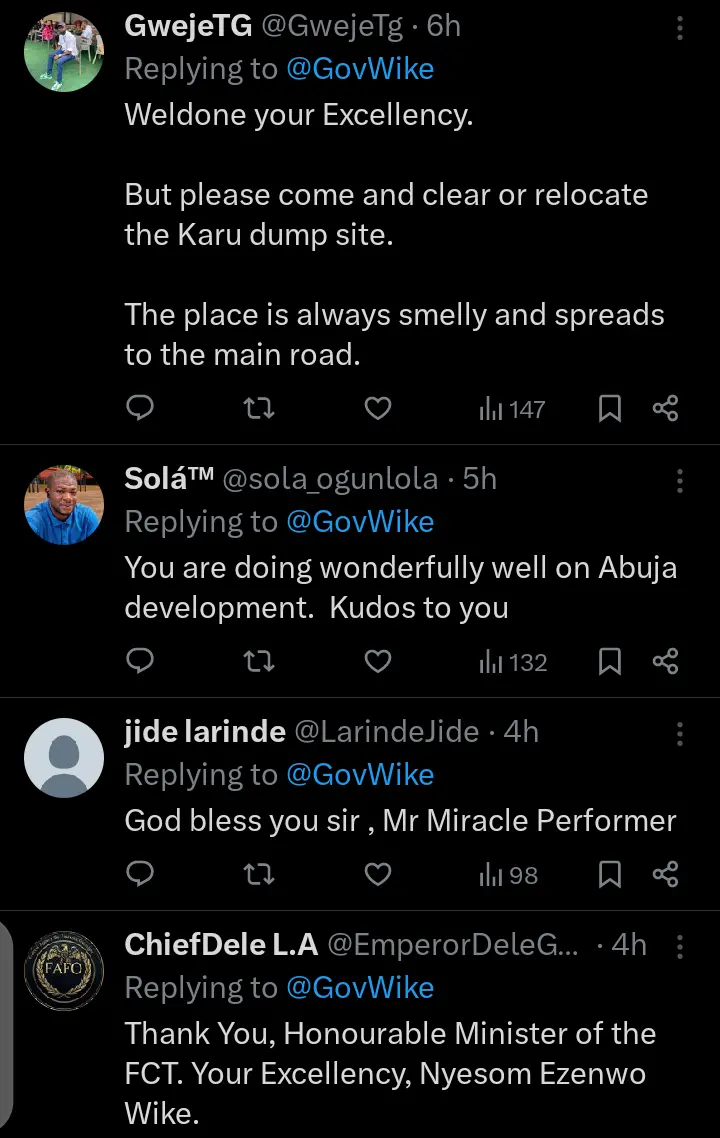Bookmark jide larinde's reply
The image size is (720, 1138).
[610, 875]
